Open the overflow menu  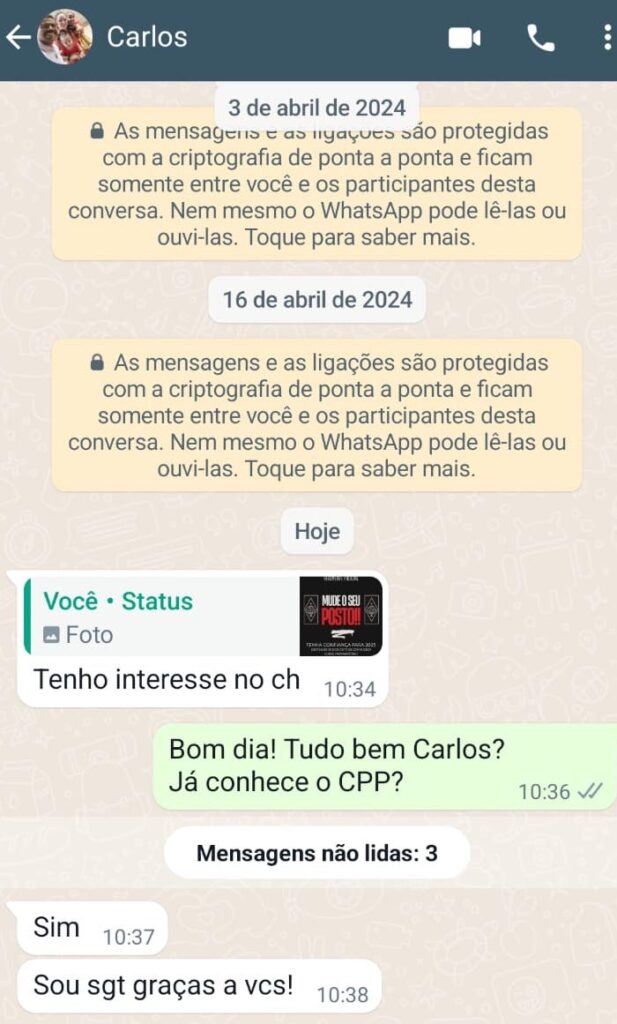click(x=607, y=38)
